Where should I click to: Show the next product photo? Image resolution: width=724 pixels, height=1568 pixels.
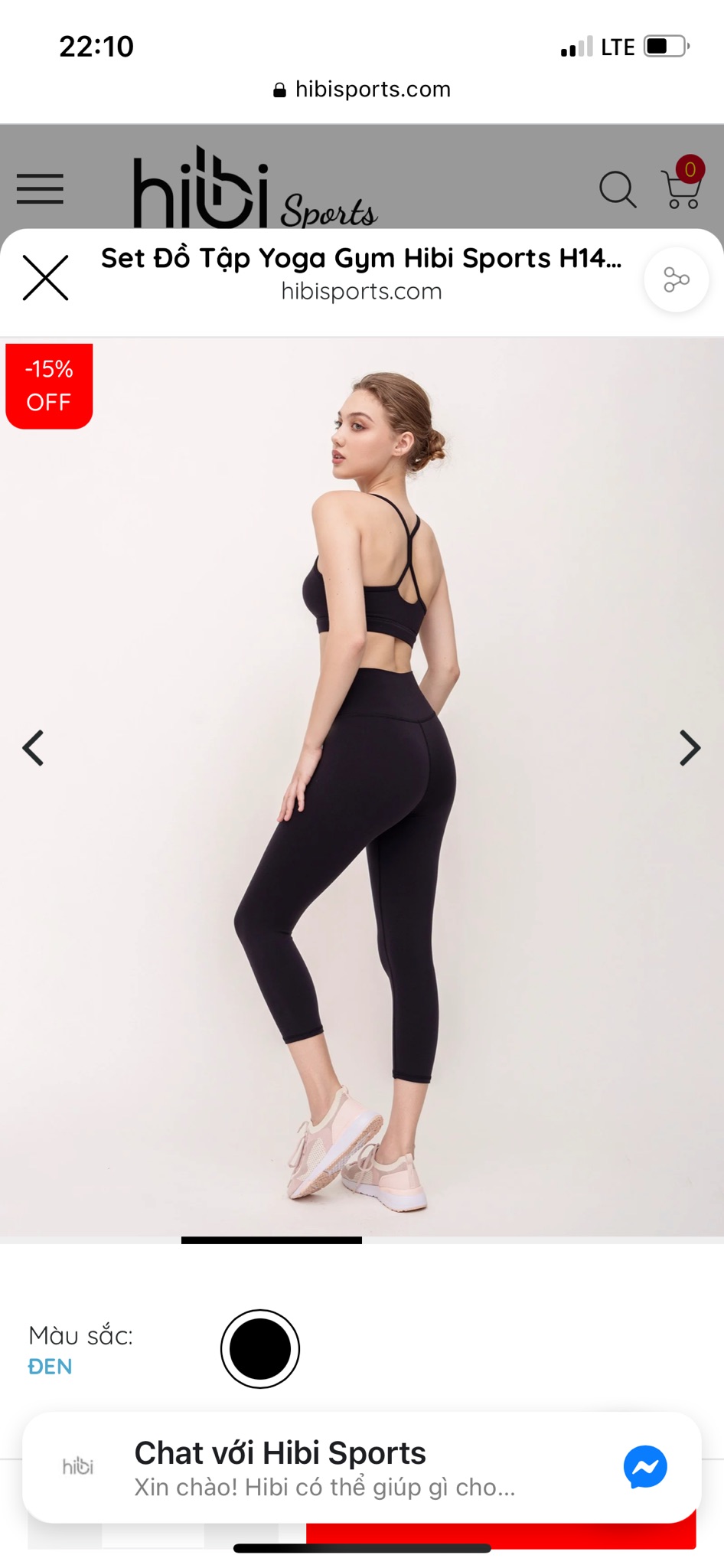point(690,748)
